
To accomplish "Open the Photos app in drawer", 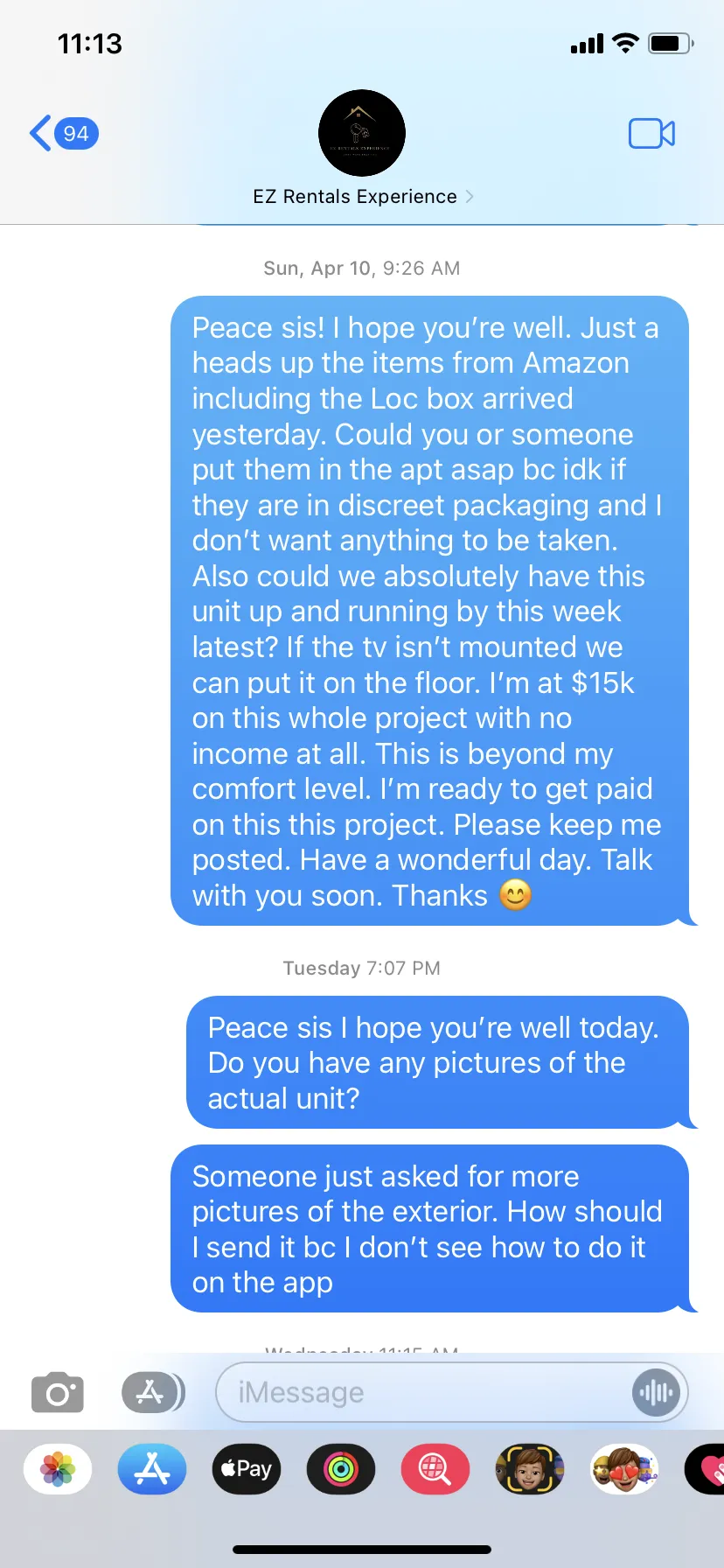I will coord(58,1469).
